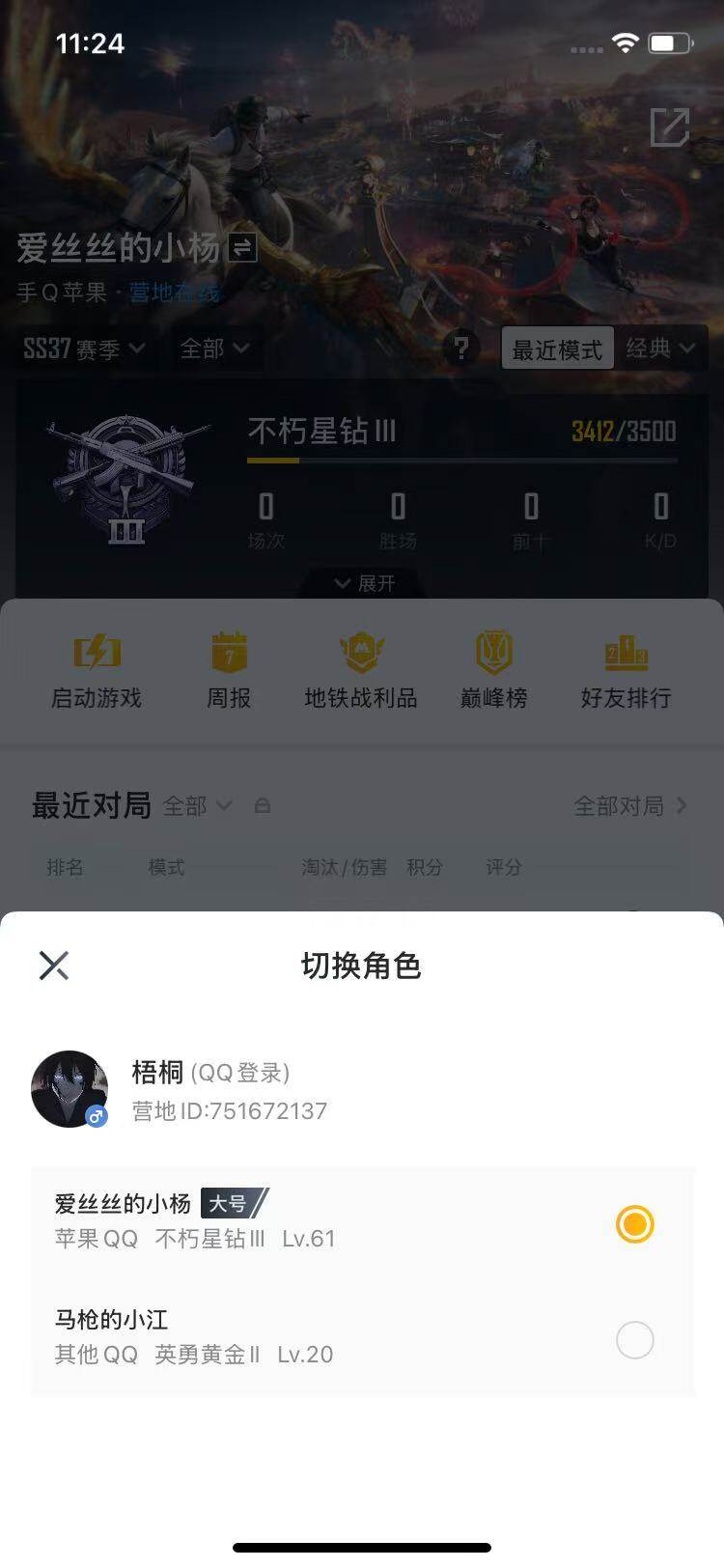724x1568 pixels.
Task: Open the 周报 weekly report icon
Action: click(228, 666)
